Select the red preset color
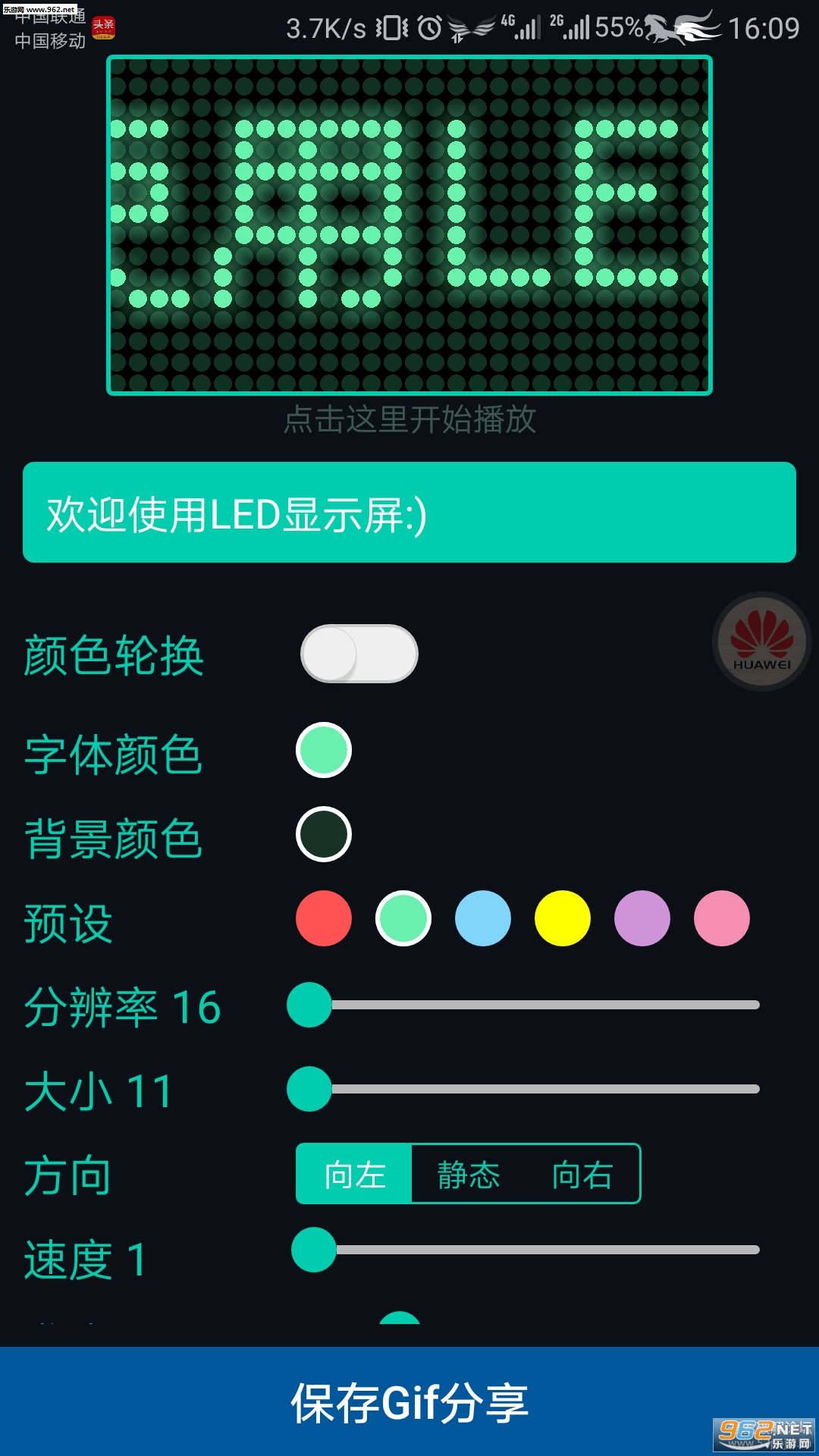This screenshot has width=819, height=1456. (324, 918)
